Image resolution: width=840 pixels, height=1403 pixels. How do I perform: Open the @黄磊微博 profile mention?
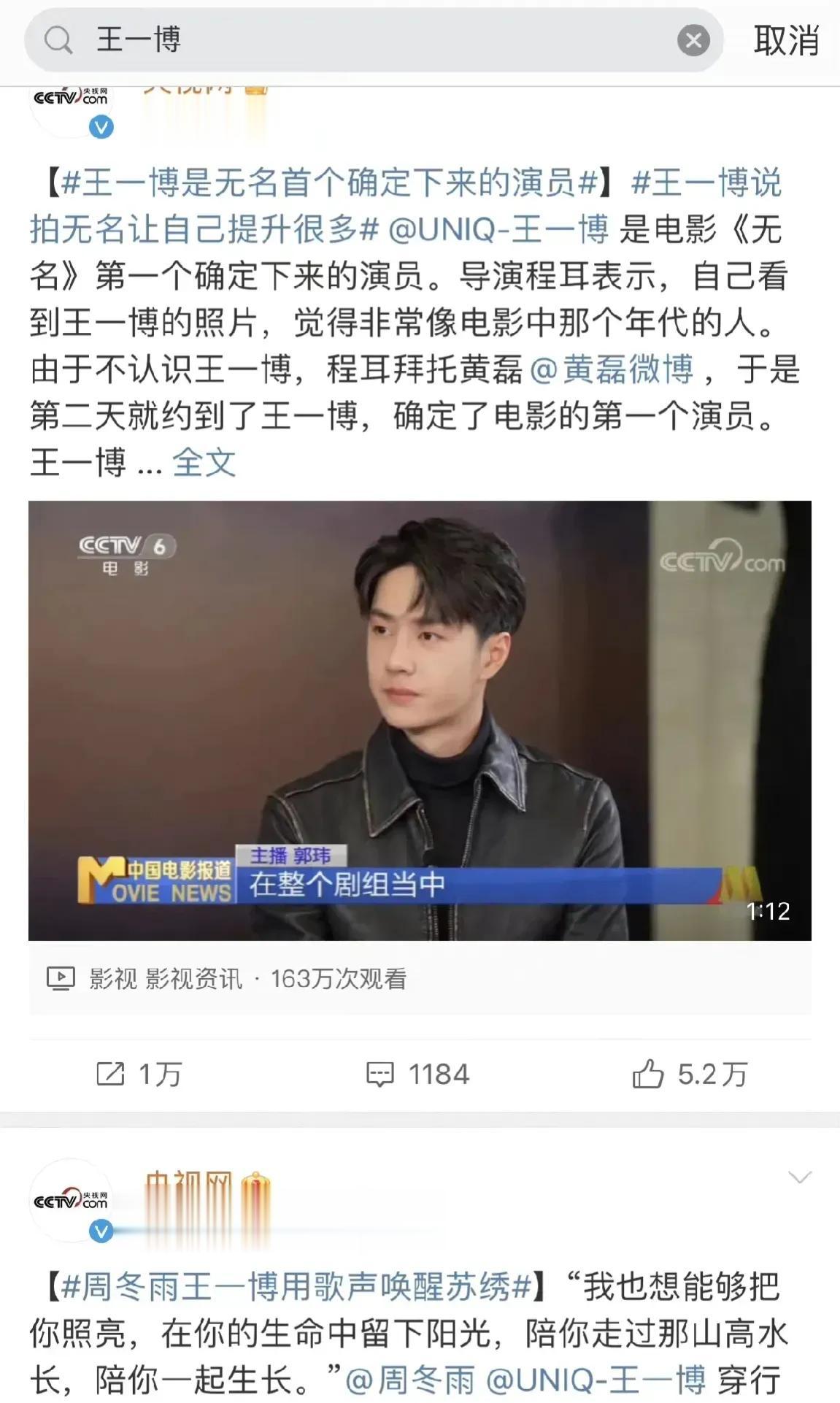click(612, 369)
